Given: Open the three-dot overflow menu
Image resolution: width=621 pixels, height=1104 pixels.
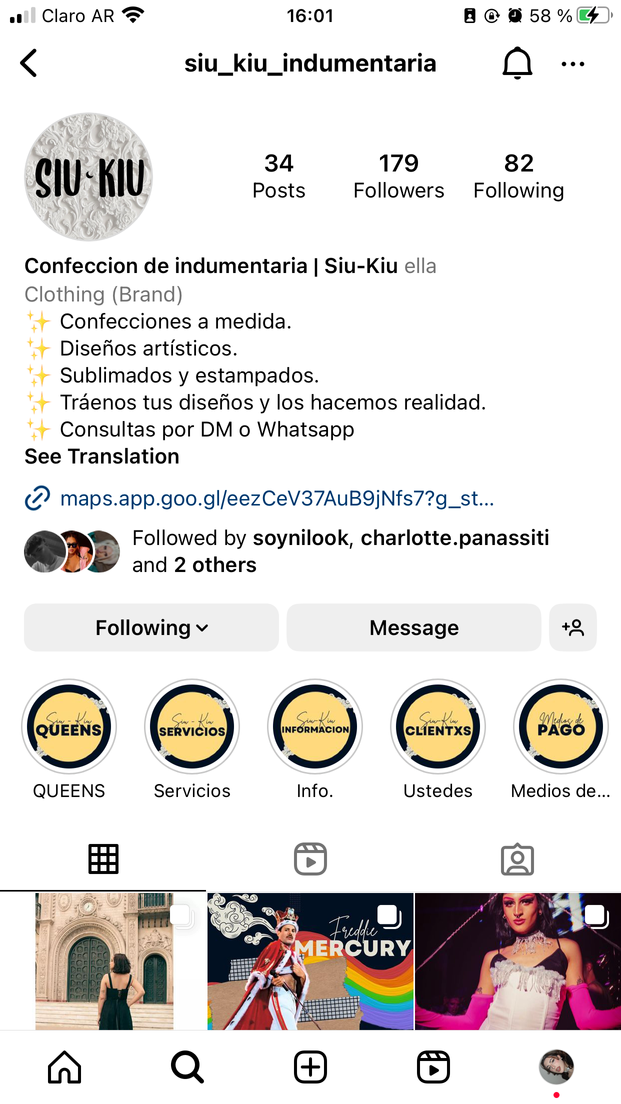Looking at the screenshot, I should [573, 64].
